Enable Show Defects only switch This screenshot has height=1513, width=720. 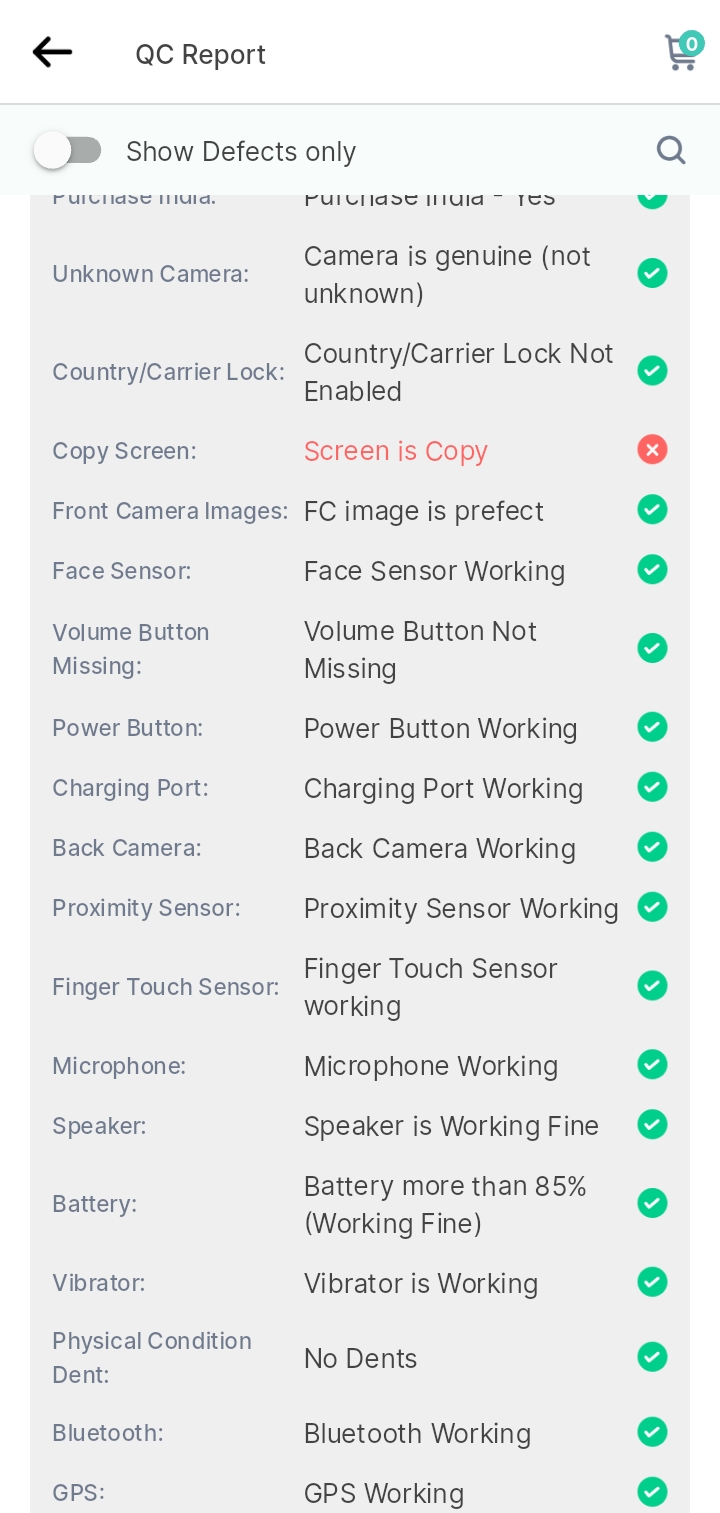68,151
